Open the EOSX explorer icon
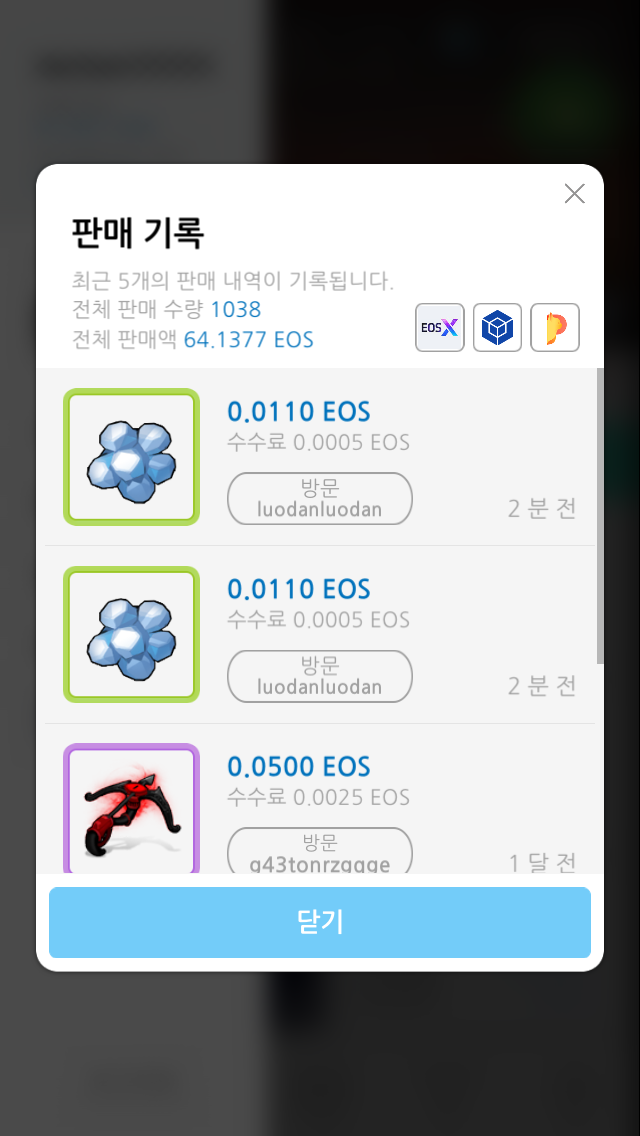 pos(440,327)
